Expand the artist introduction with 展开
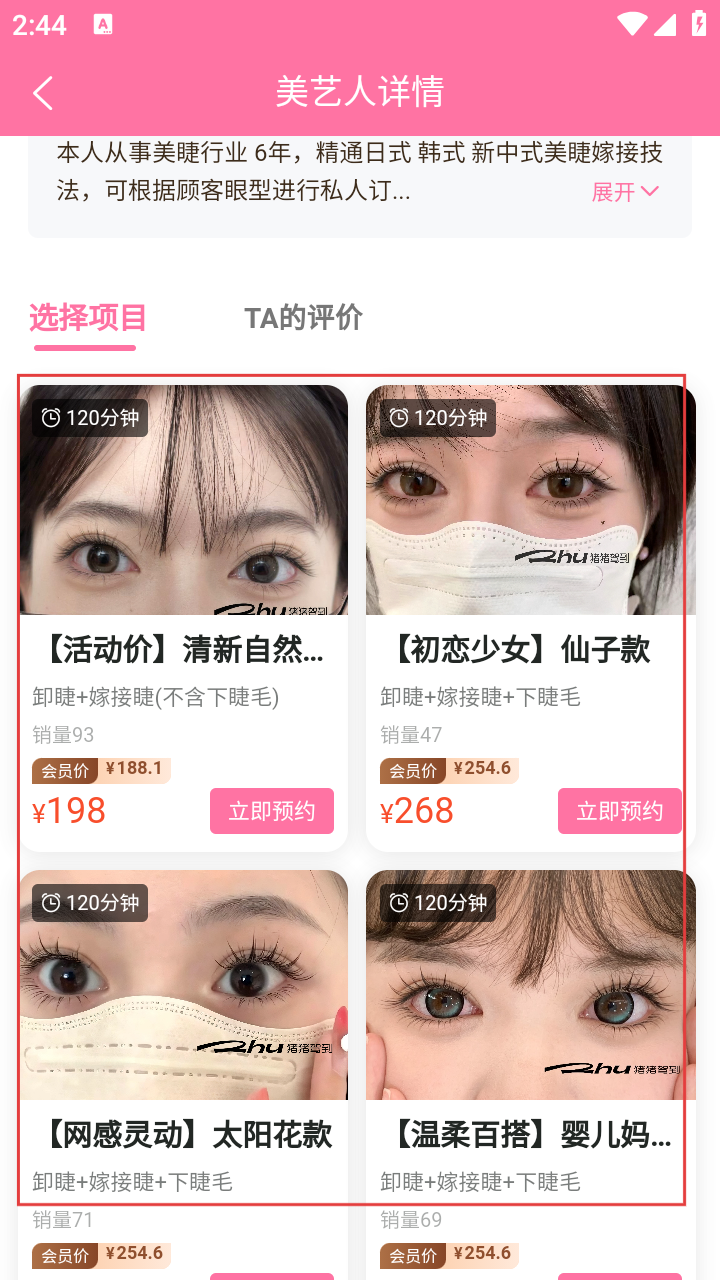The height and width of the screenshot is (1280, 720). 624,191
